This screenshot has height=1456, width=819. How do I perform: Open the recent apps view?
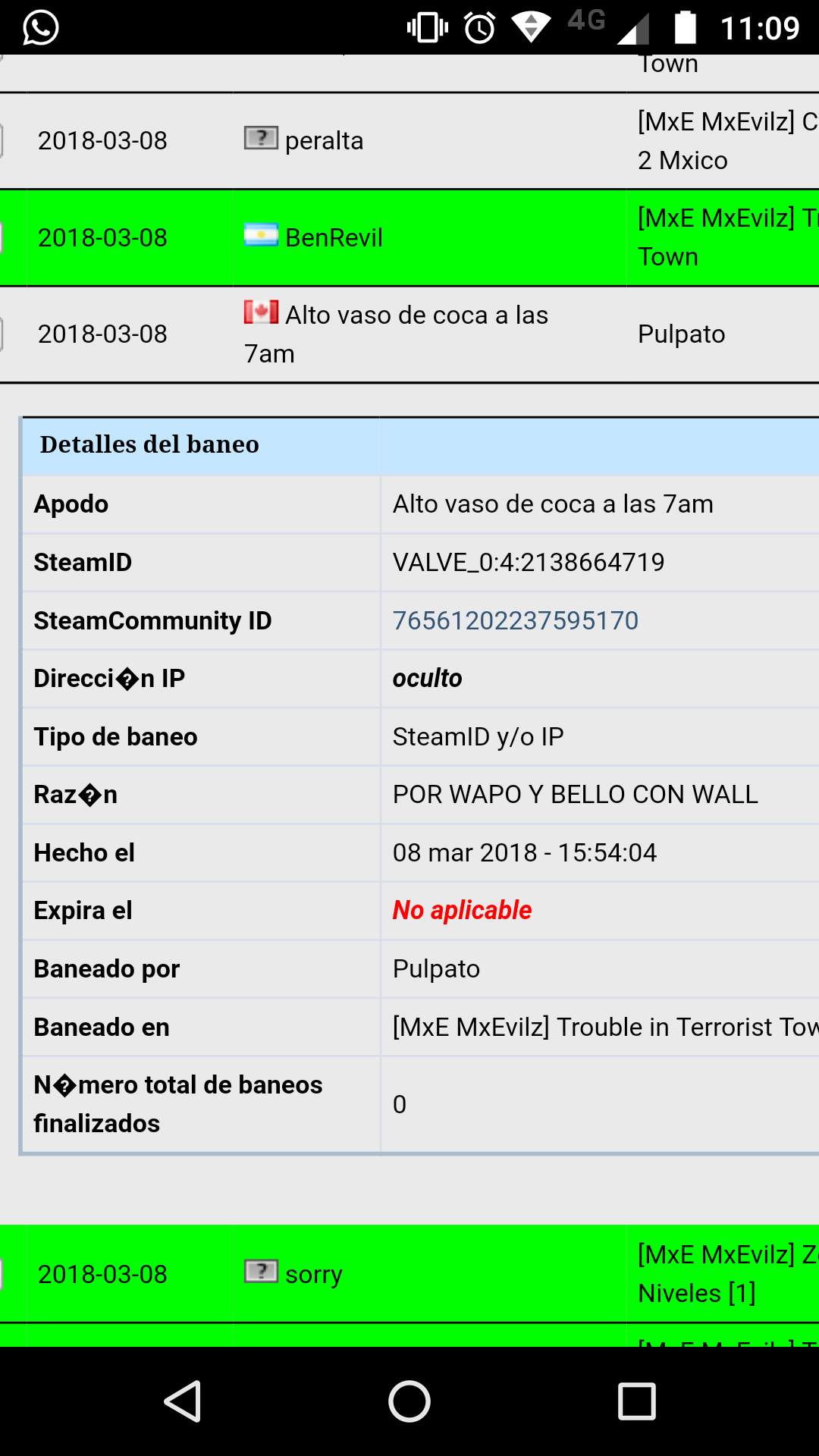(637, 1401)
